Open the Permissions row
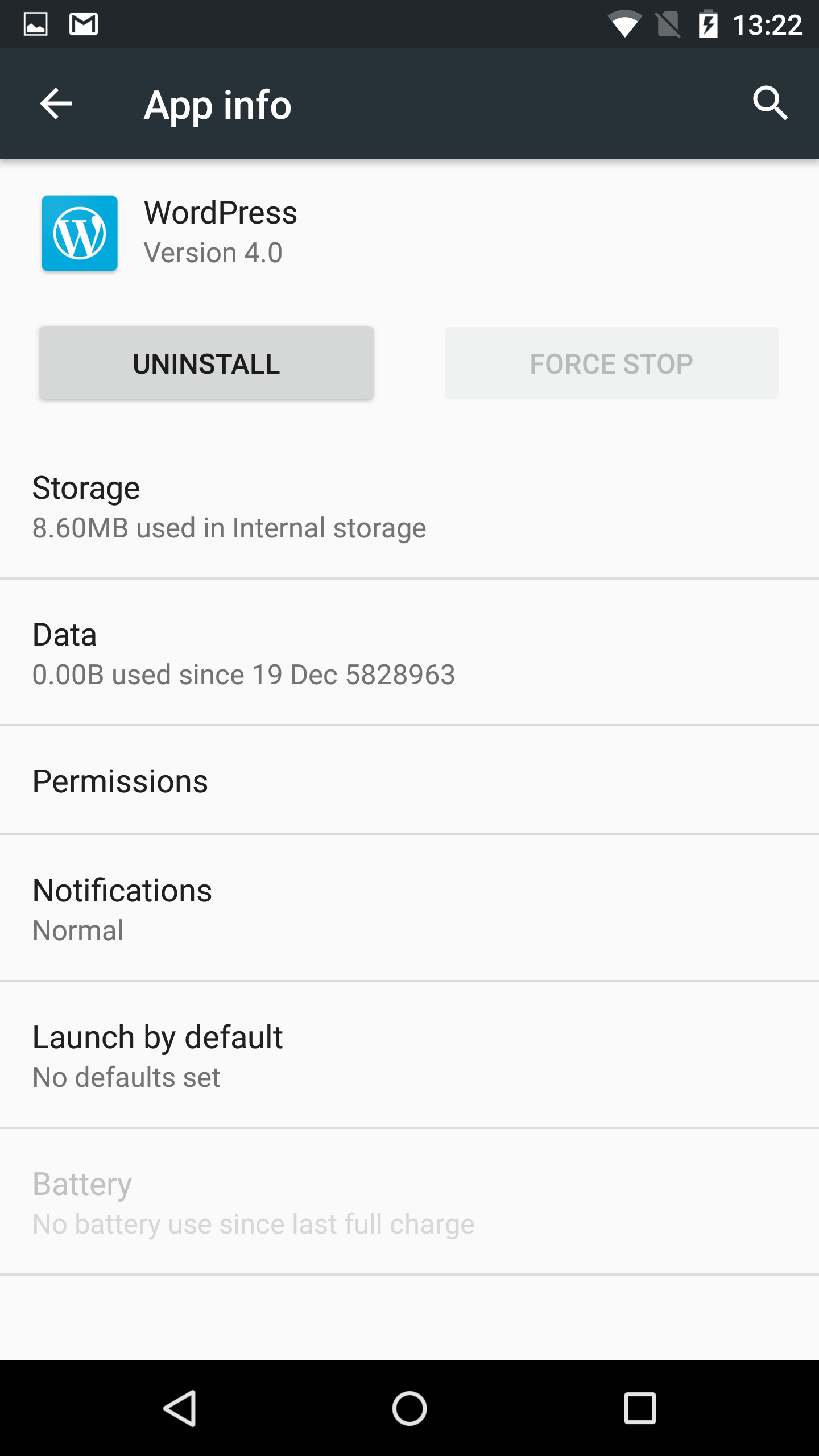The height and width of the screenshot is (1456, 819). point(409,780)
